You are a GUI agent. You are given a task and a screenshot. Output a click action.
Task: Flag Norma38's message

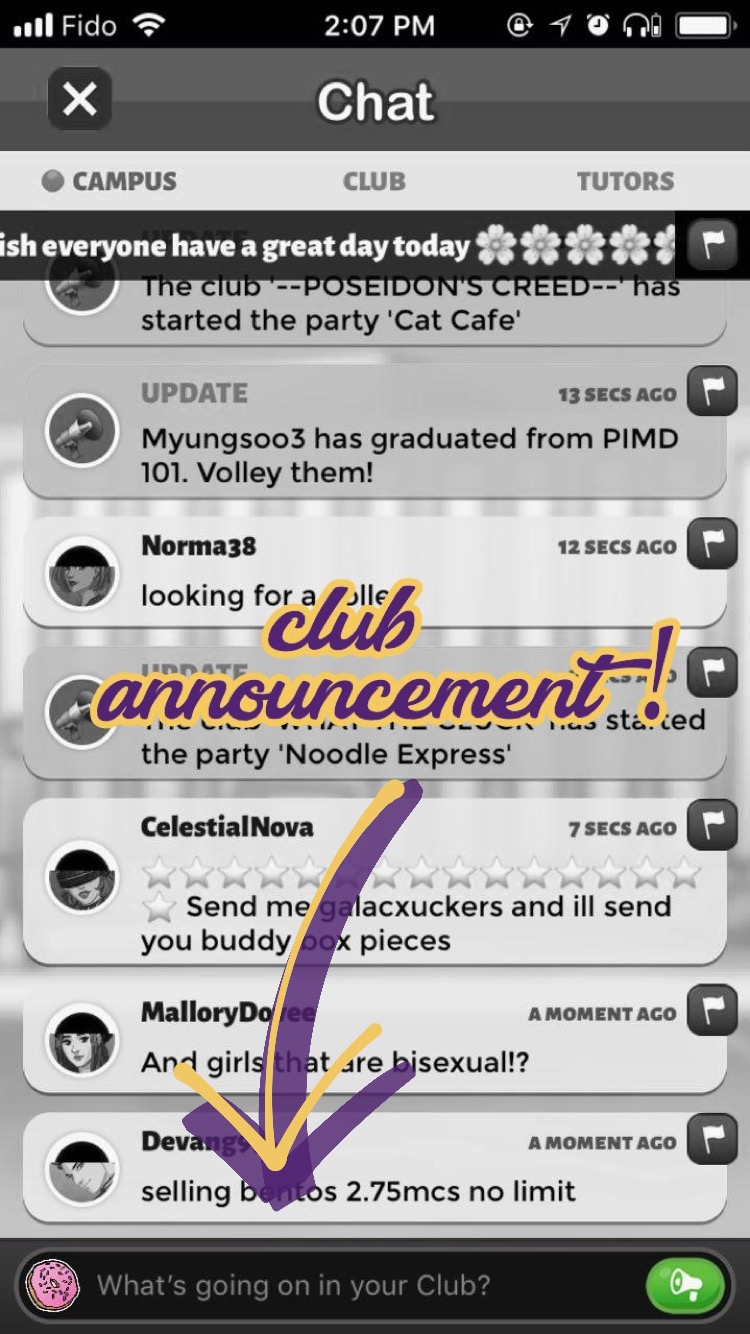click(x=713, y=544)
